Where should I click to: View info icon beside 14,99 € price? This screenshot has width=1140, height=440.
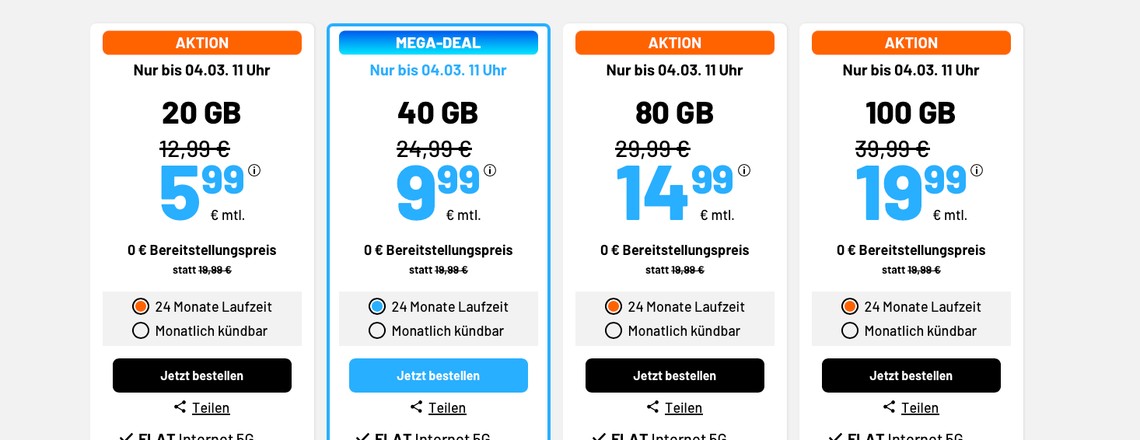pos(744,171)
